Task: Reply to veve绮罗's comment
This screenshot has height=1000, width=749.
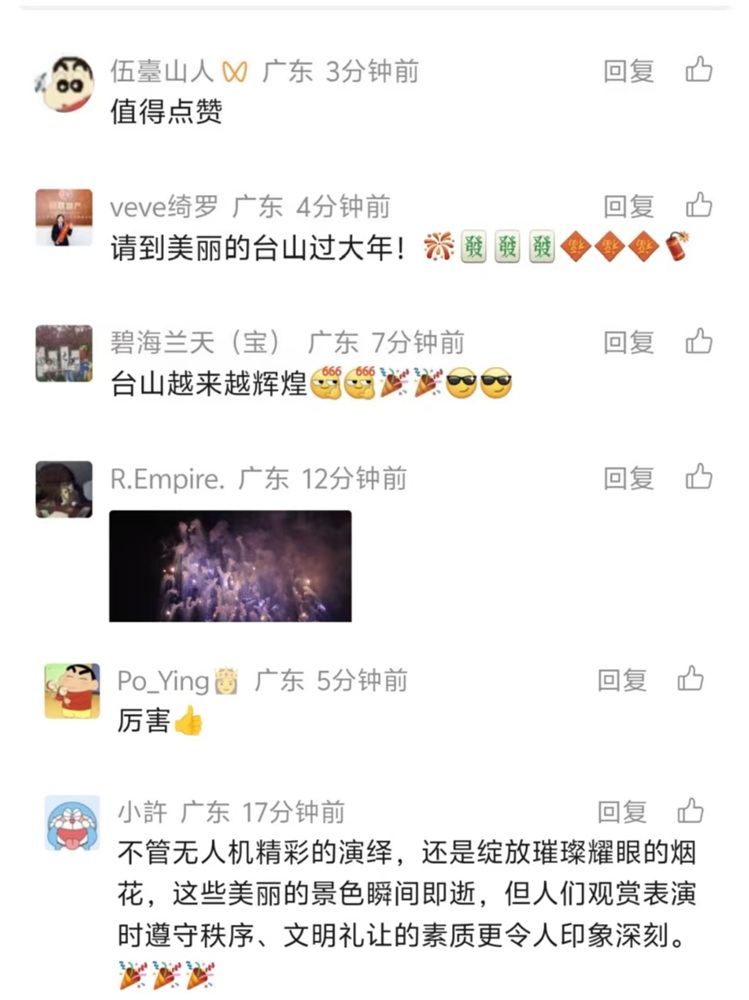Action: coord(630,204)
